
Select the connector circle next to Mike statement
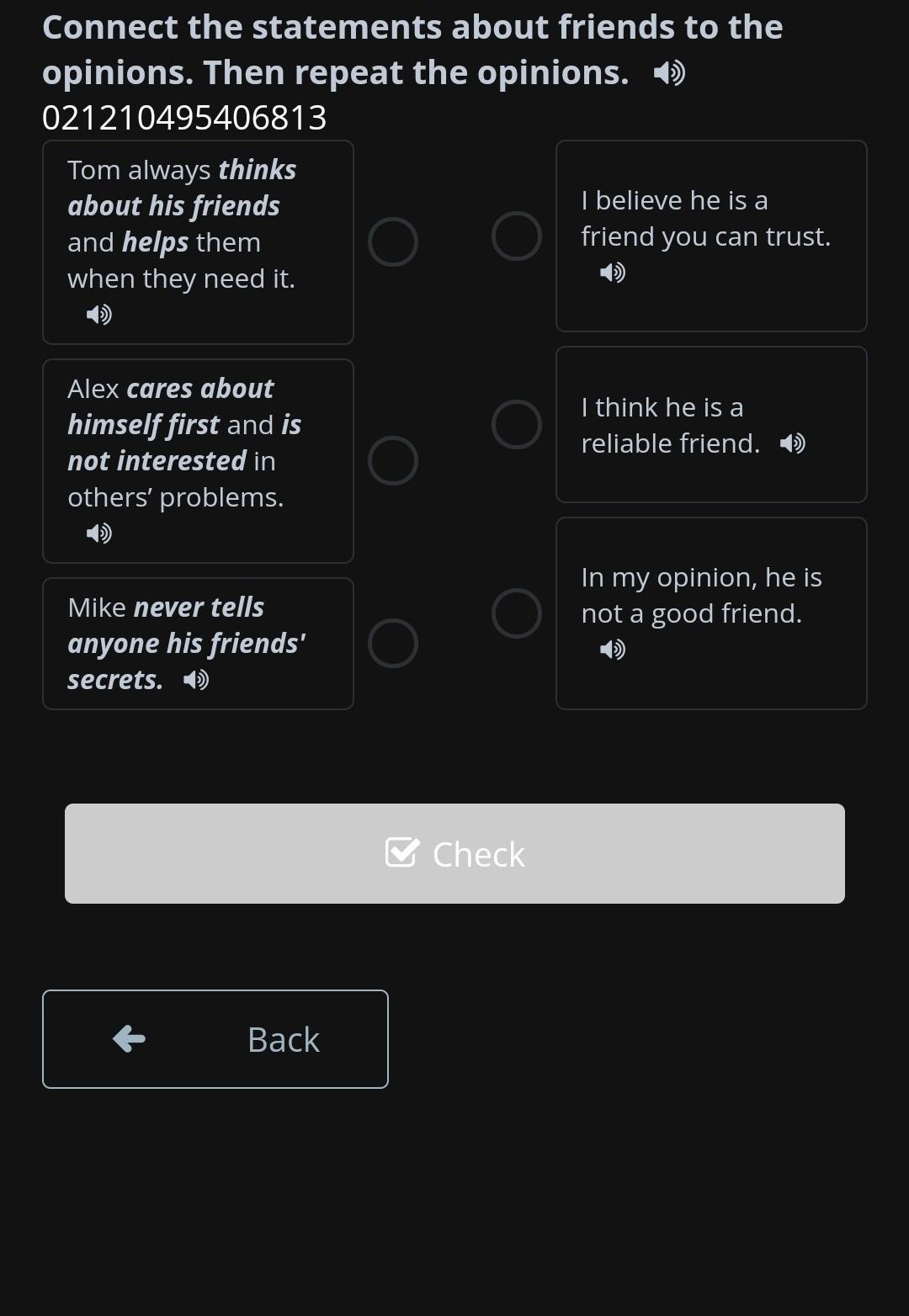click(x=393, y=644)
